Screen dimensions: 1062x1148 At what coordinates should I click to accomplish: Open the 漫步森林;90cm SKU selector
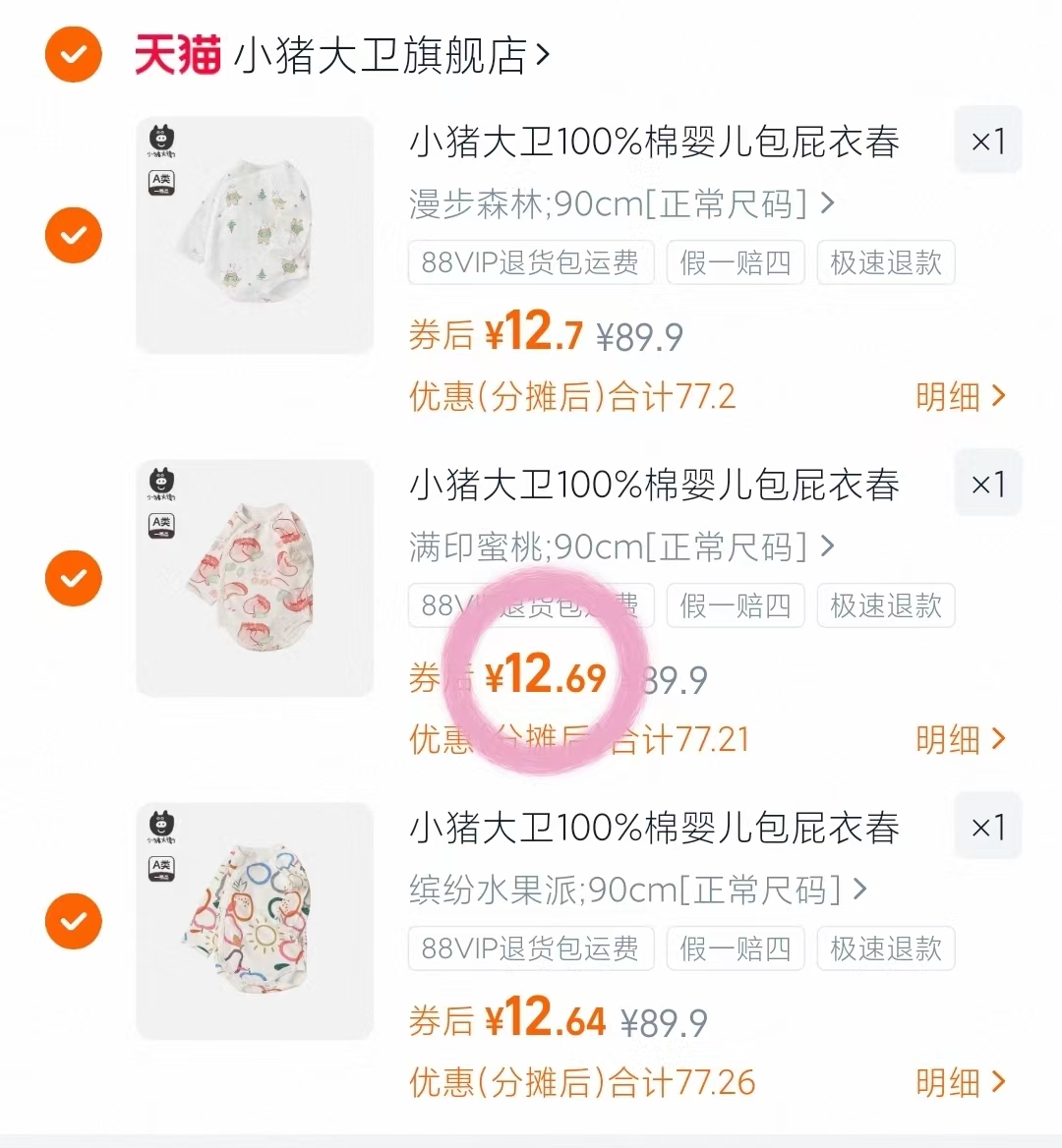click(x=619, y=204)
